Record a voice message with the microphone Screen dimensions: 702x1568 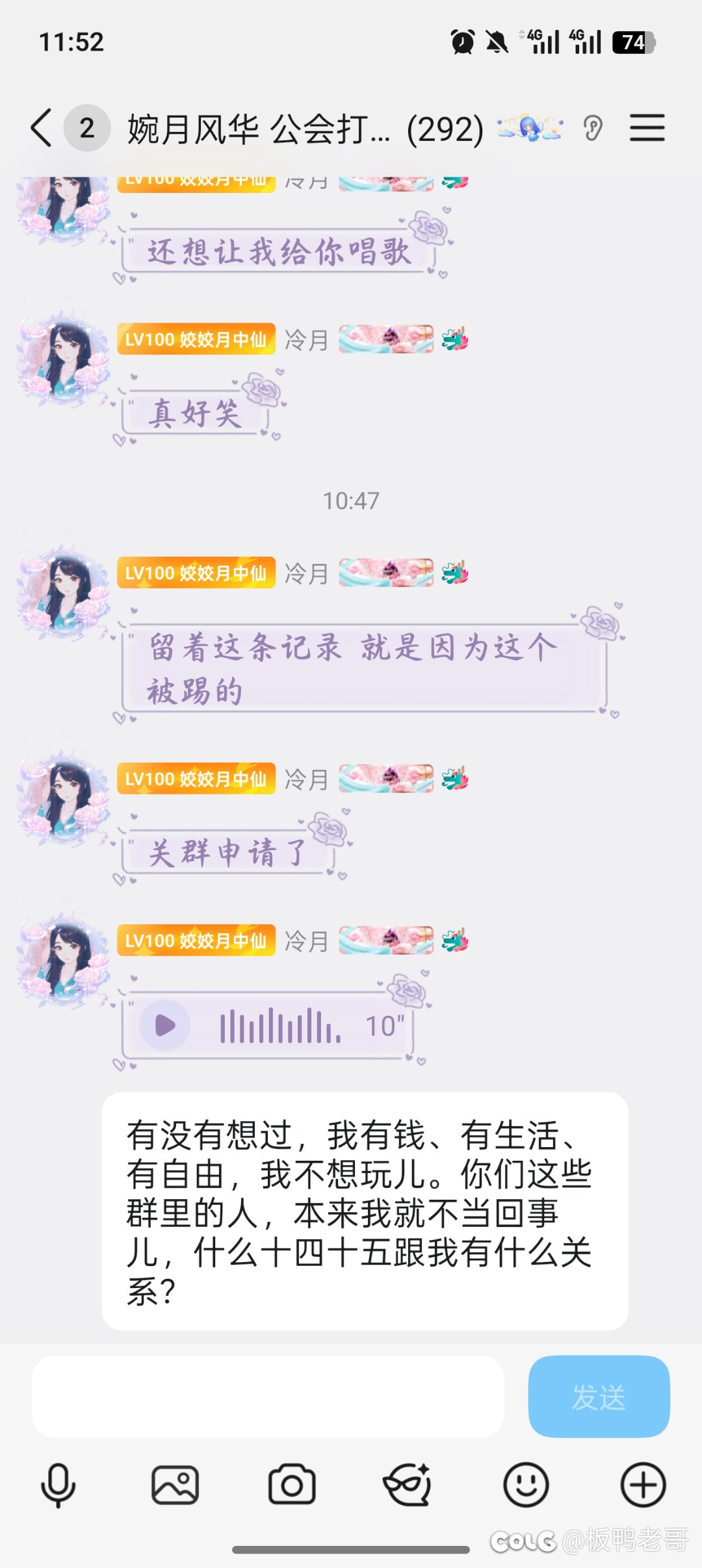pyautogui.click(x=58, y=1485)
